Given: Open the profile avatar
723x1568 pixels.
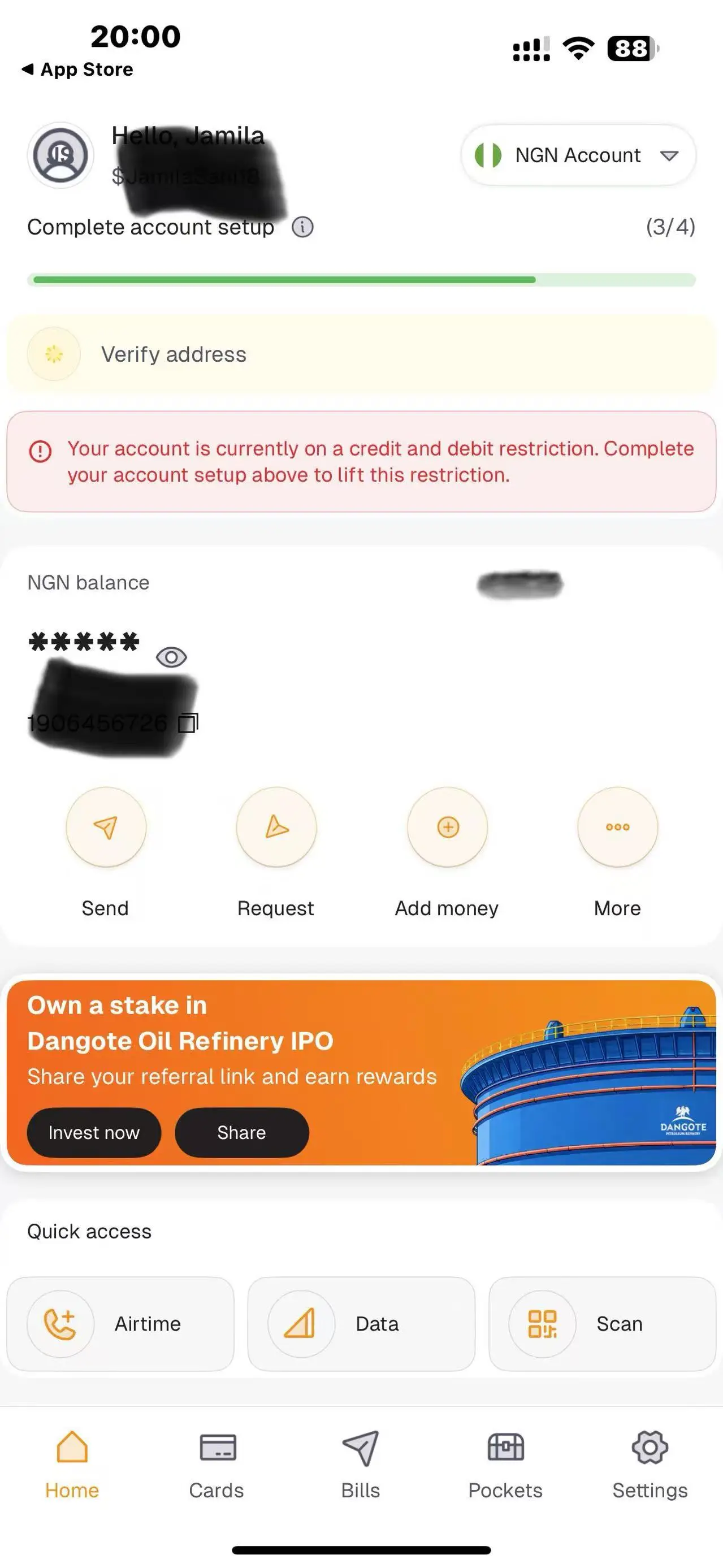Looking at the screenshot, I should pyautogui.click(x=60, y=155).
